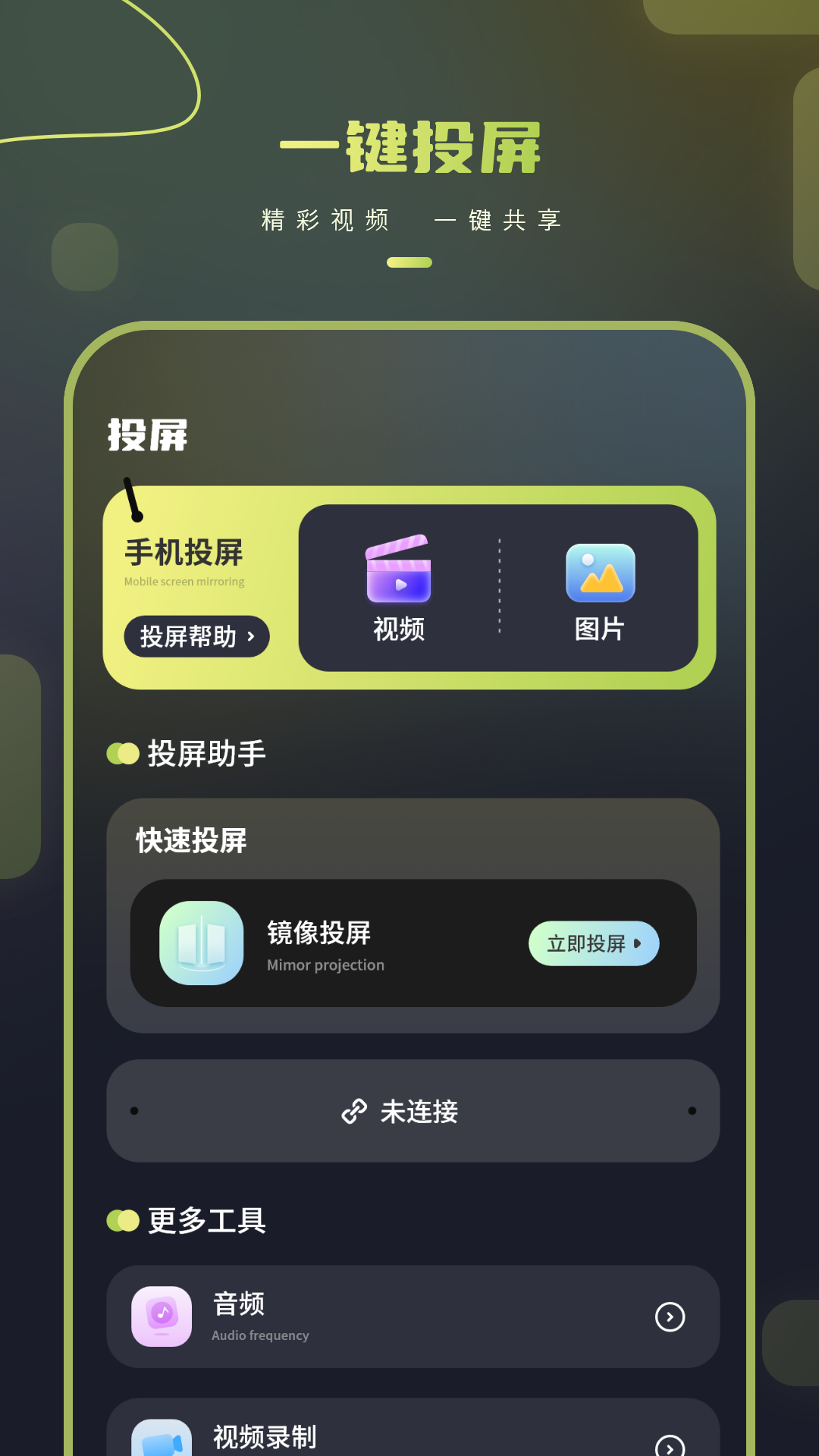
Task: Open 投屏帮助 via its arrow chevron
Action: 253,637
